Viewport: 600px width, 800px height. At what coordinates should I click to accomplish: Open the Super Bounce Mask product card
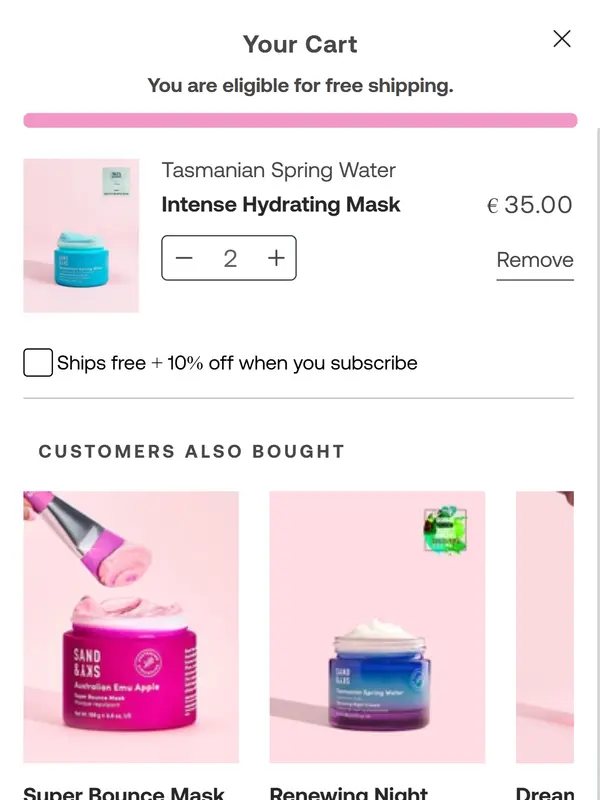coord(131,627)
